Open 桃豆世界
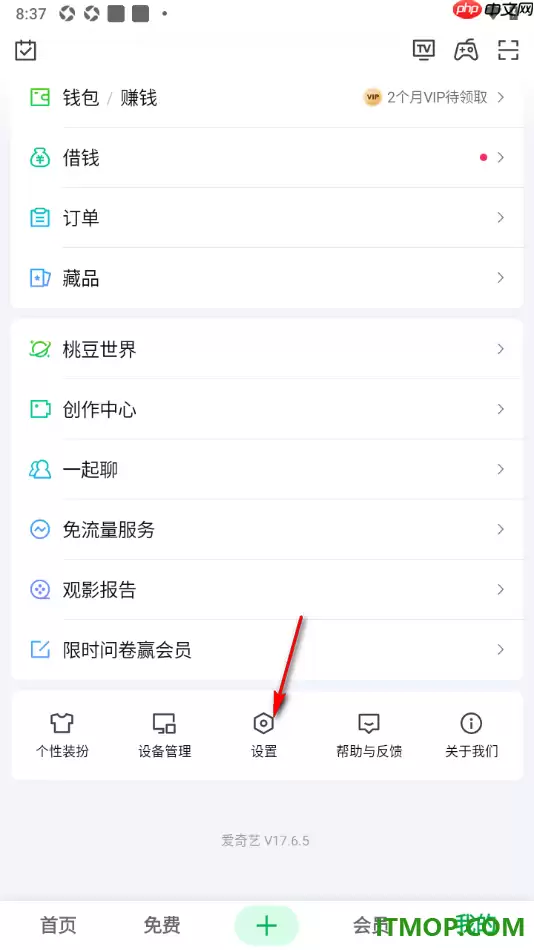This screenshot has height=950, width=534. click(x=267, y=349)
